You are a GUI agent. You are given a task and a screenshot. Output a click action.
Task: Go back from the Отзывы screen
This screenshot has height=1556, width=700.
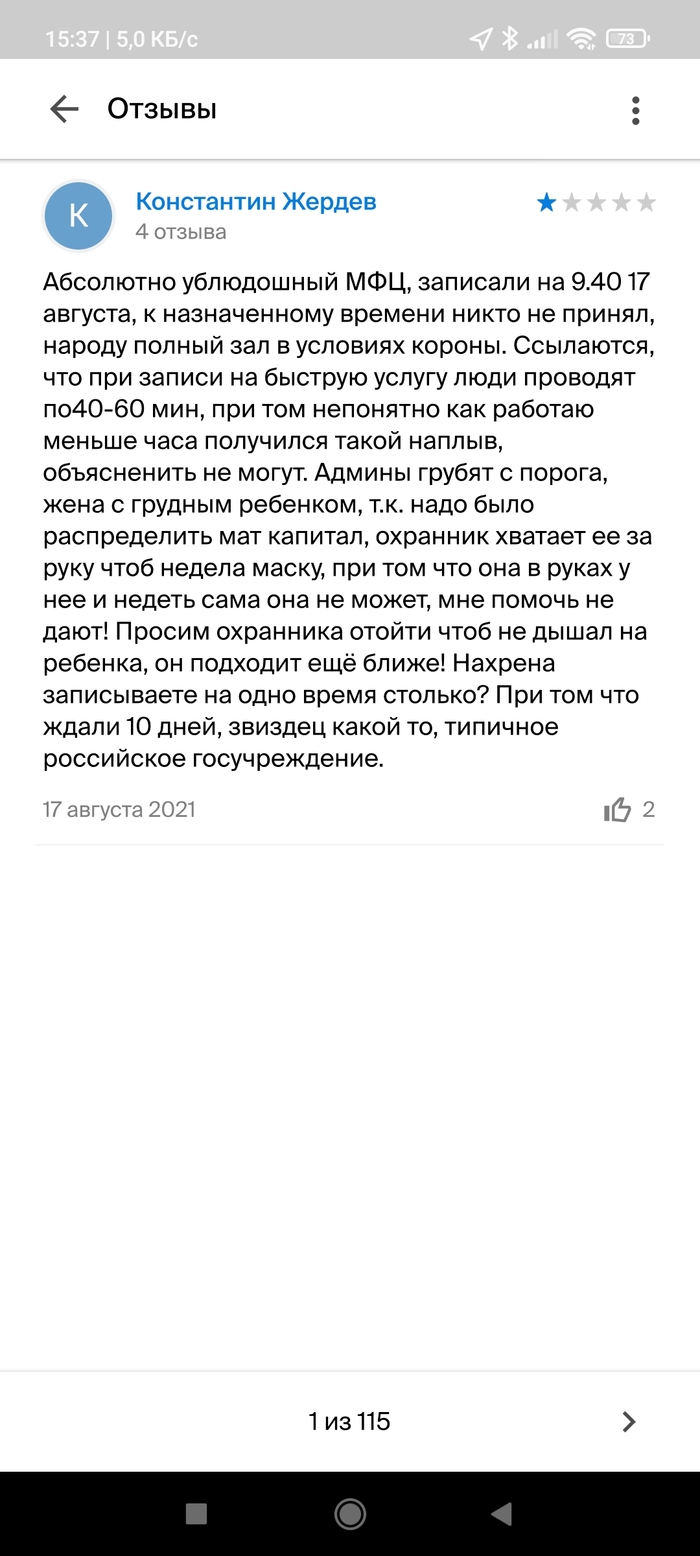coord(64,109)
